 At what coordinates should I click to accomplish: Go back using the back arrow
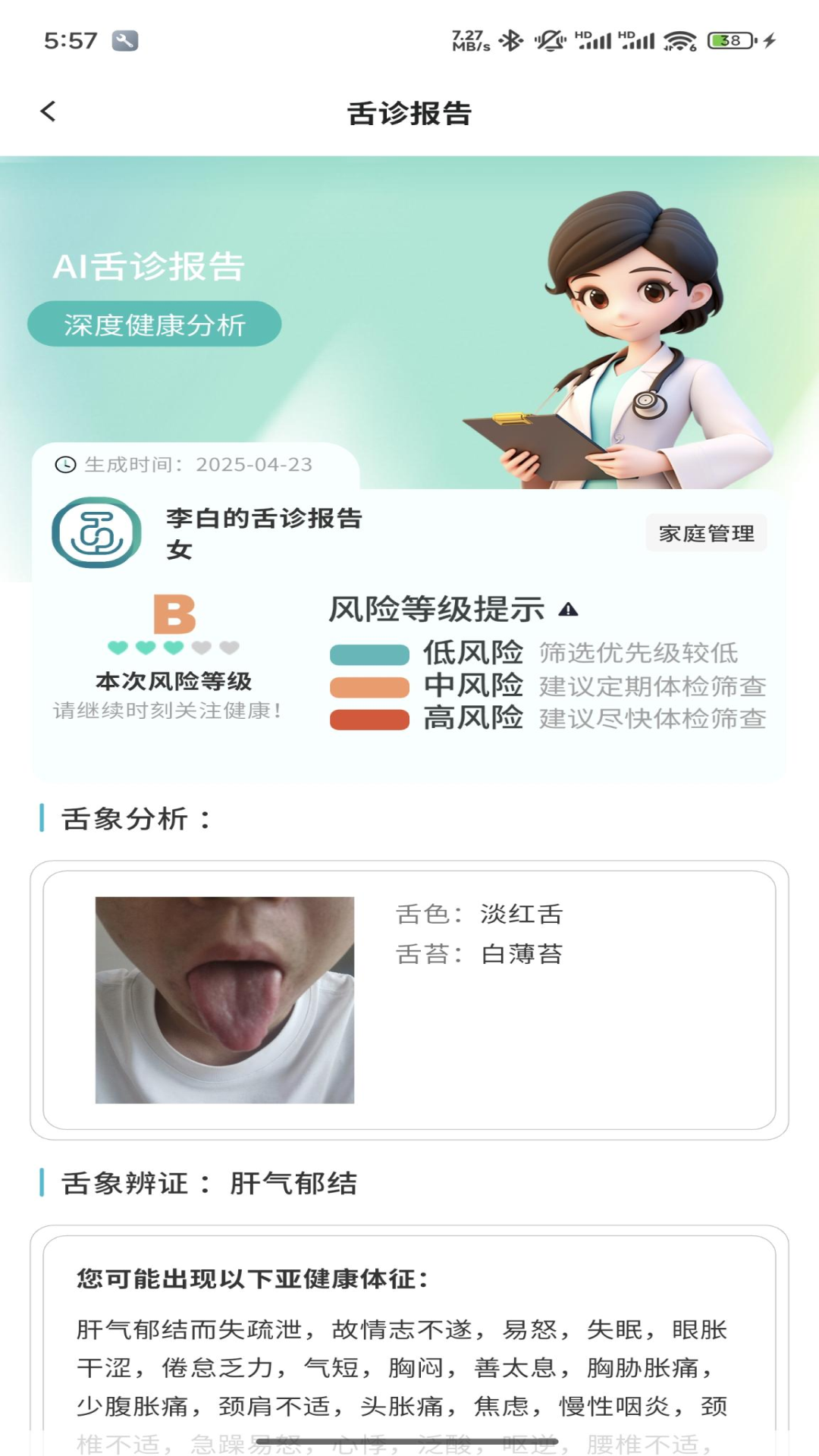pyautogui.click(x=48, y=112)
